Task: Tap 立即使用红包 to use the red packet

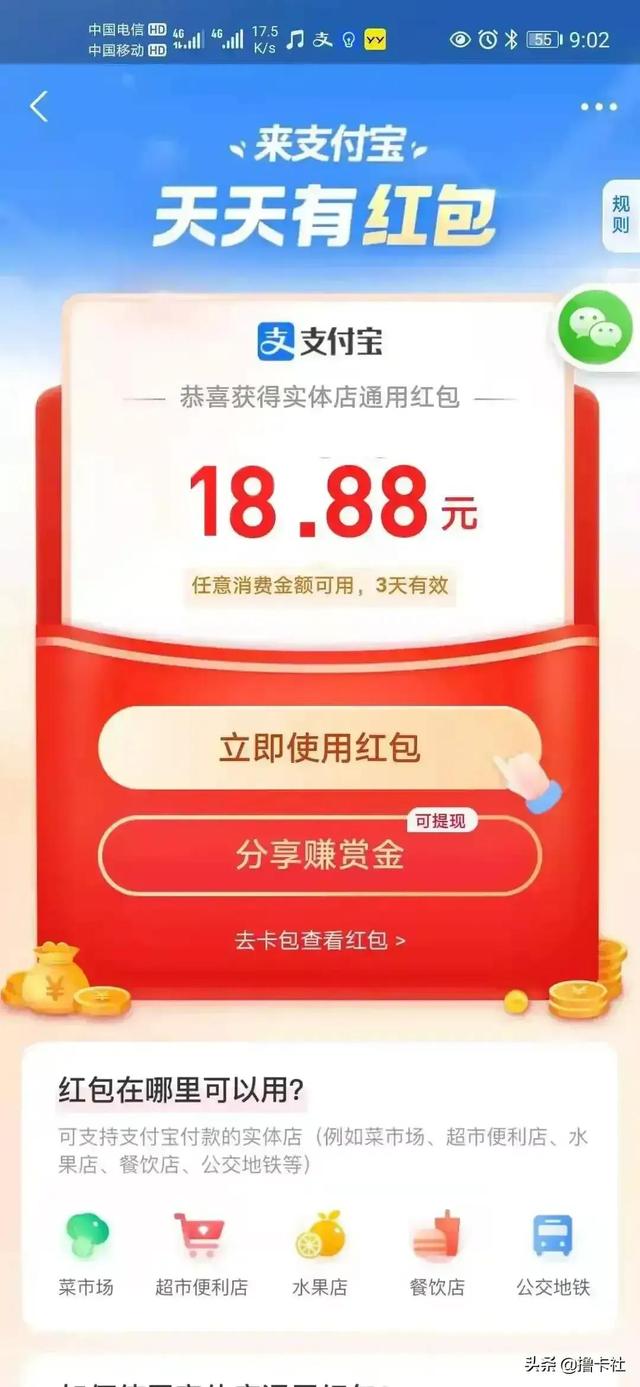Action: point(319,748)
